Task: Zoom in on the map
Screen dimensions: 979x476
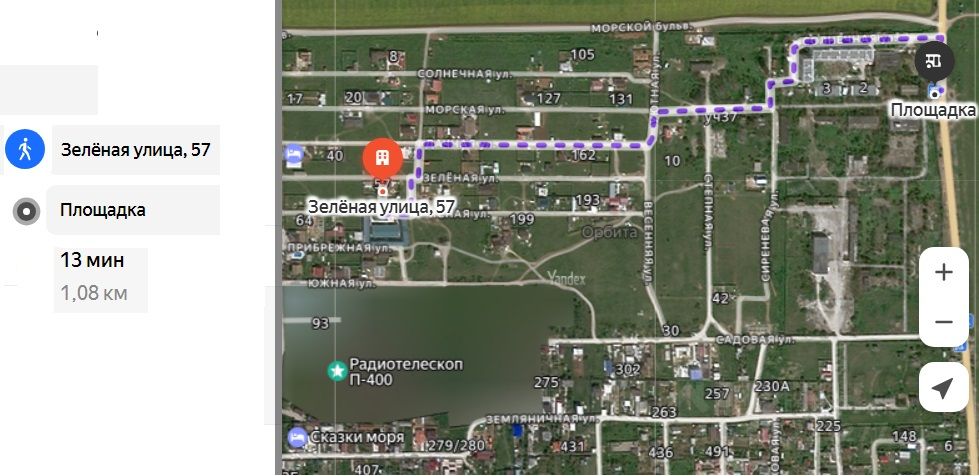Action: [x=943, y=272]
